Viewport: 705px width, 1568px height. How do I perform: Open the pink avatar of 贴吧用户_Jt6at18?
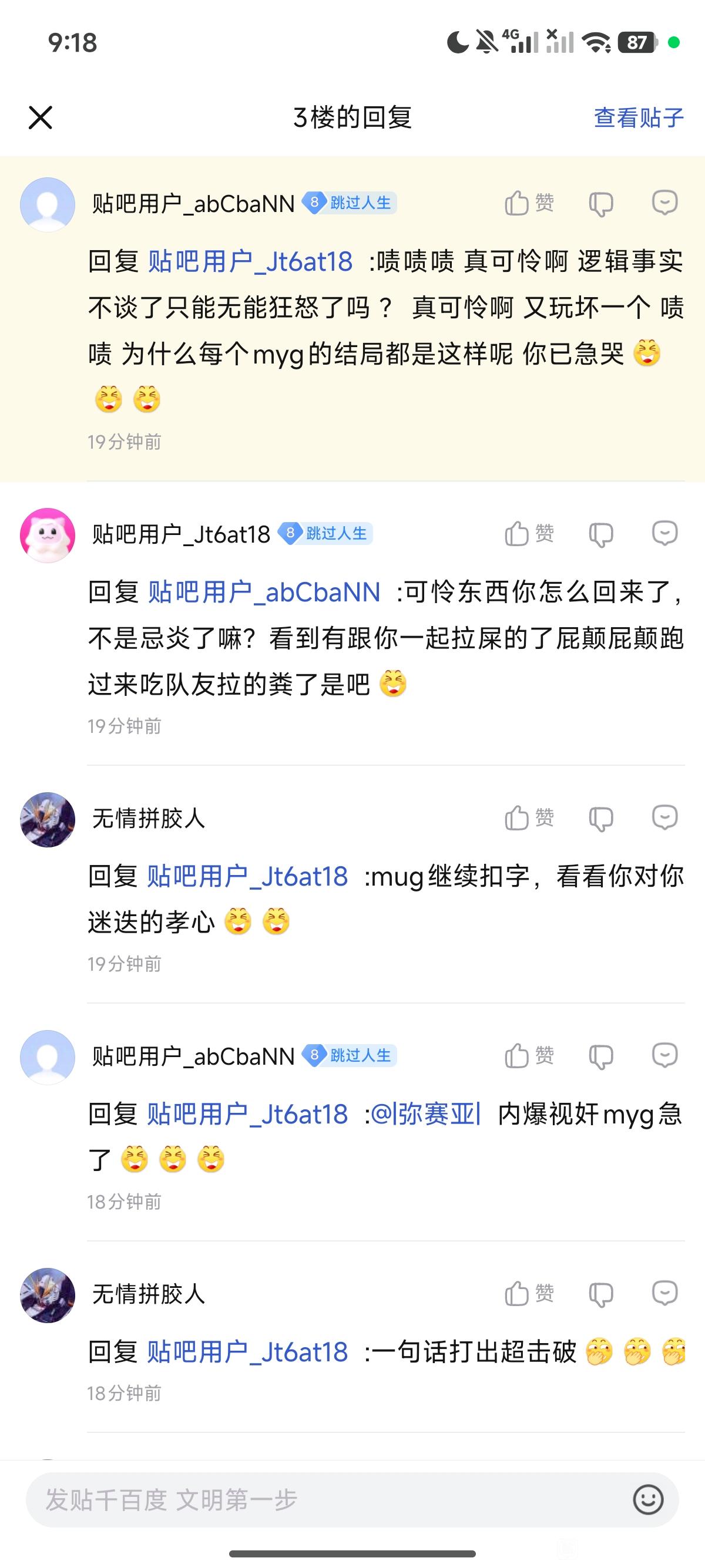point(48,535)
